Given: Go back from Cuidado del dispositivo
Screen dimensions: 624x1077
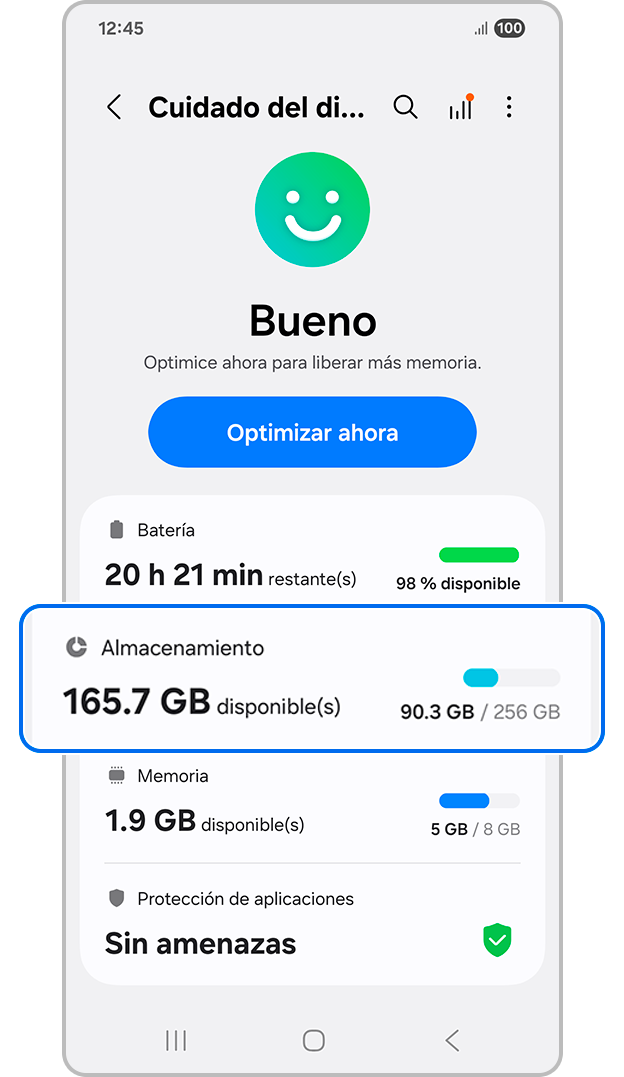Looking at the screenshot, I should [114, 108].
